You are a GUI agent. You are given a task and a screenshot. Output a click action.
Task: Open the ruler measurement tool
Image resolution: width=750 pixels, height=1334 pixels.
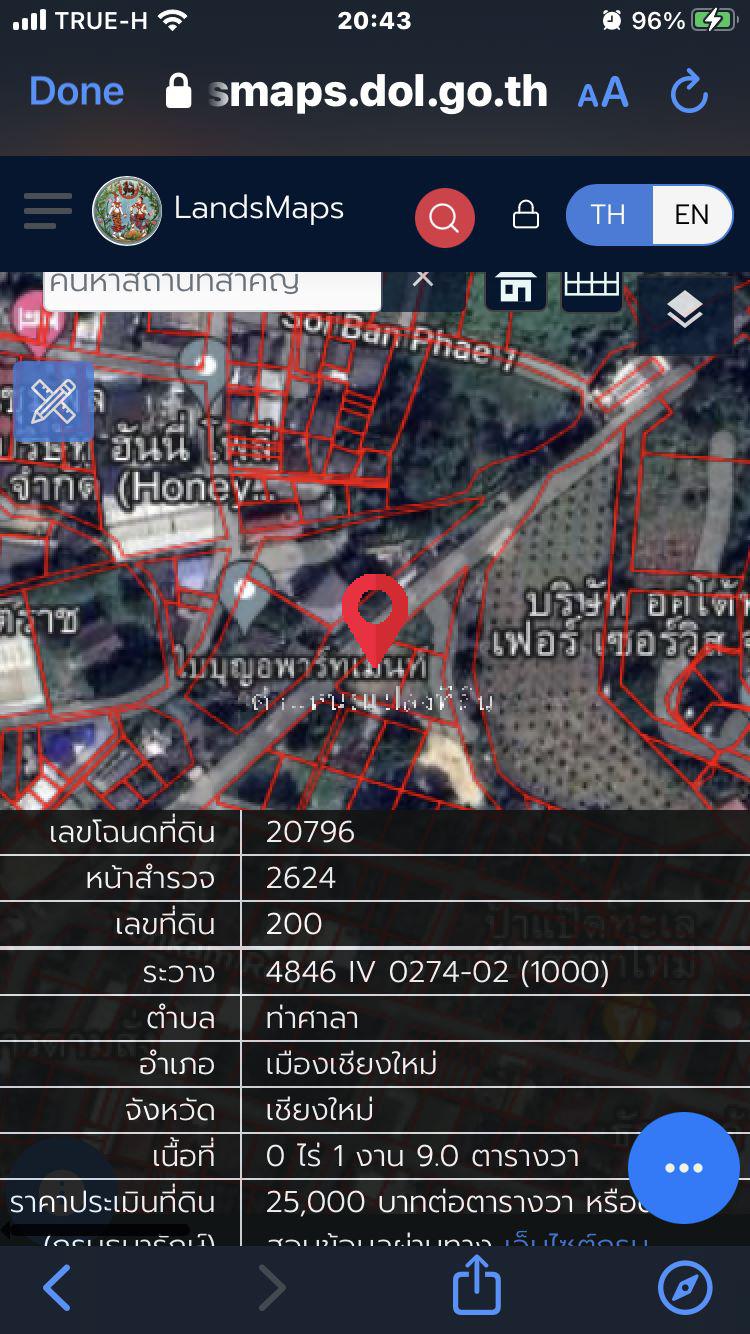click(53, 401)
